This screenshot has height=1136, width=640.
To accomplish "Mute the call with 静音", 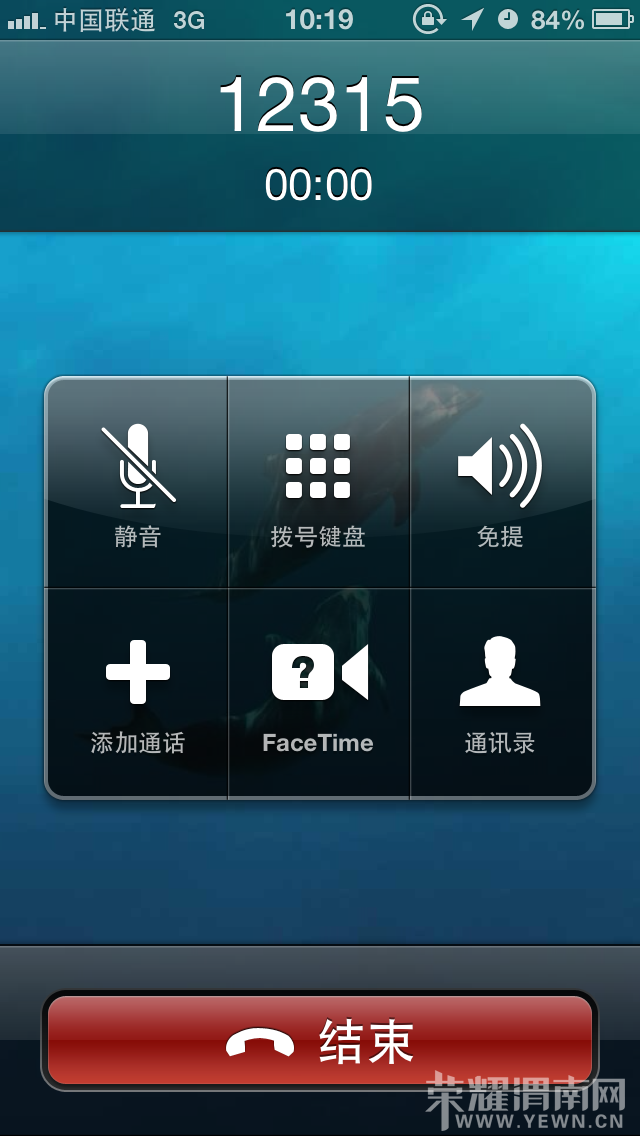I will pyautogui.click(x=137, y=483).
